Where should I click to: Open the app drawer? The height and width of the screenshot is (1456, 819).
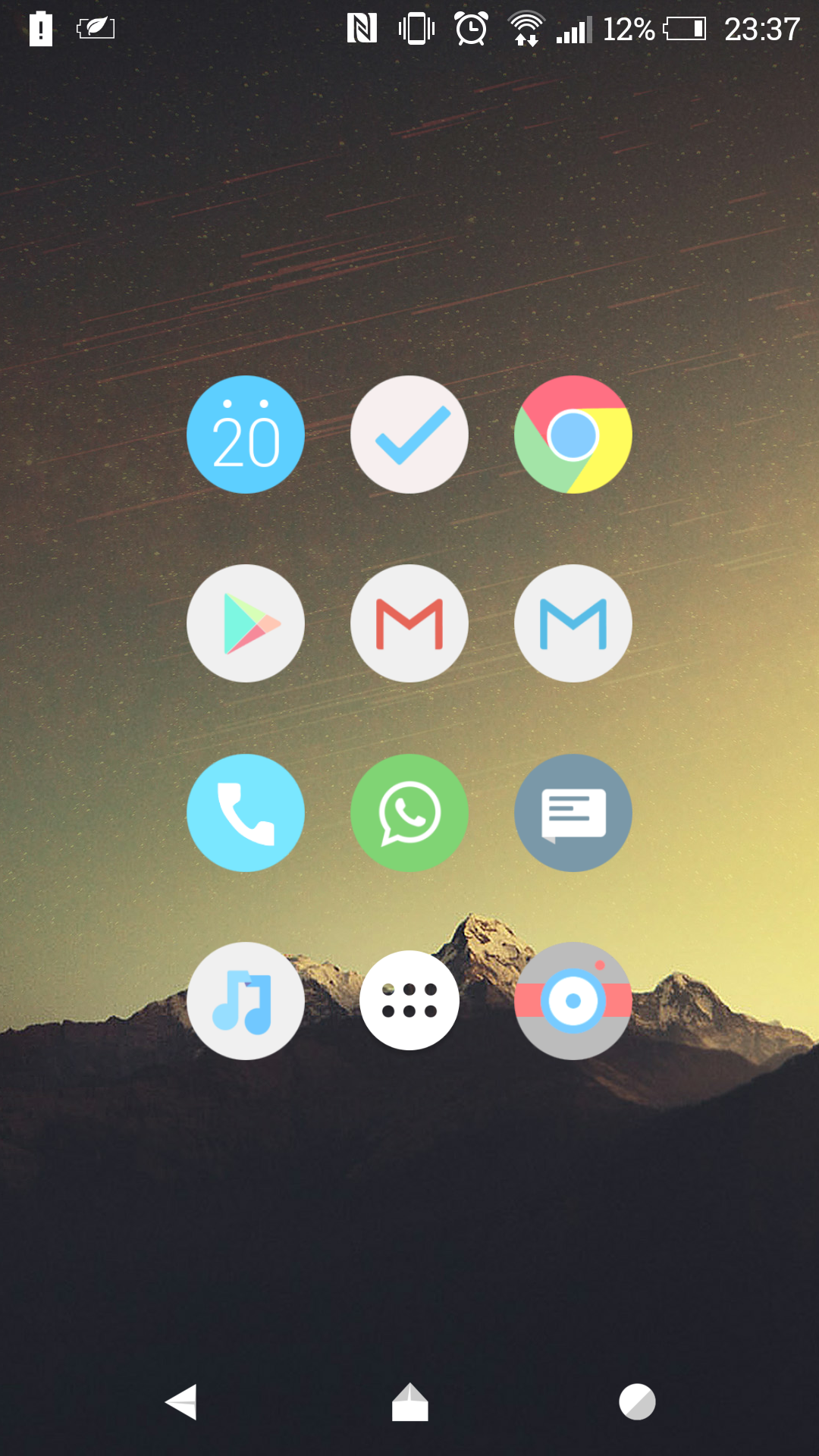[409, 1000]
